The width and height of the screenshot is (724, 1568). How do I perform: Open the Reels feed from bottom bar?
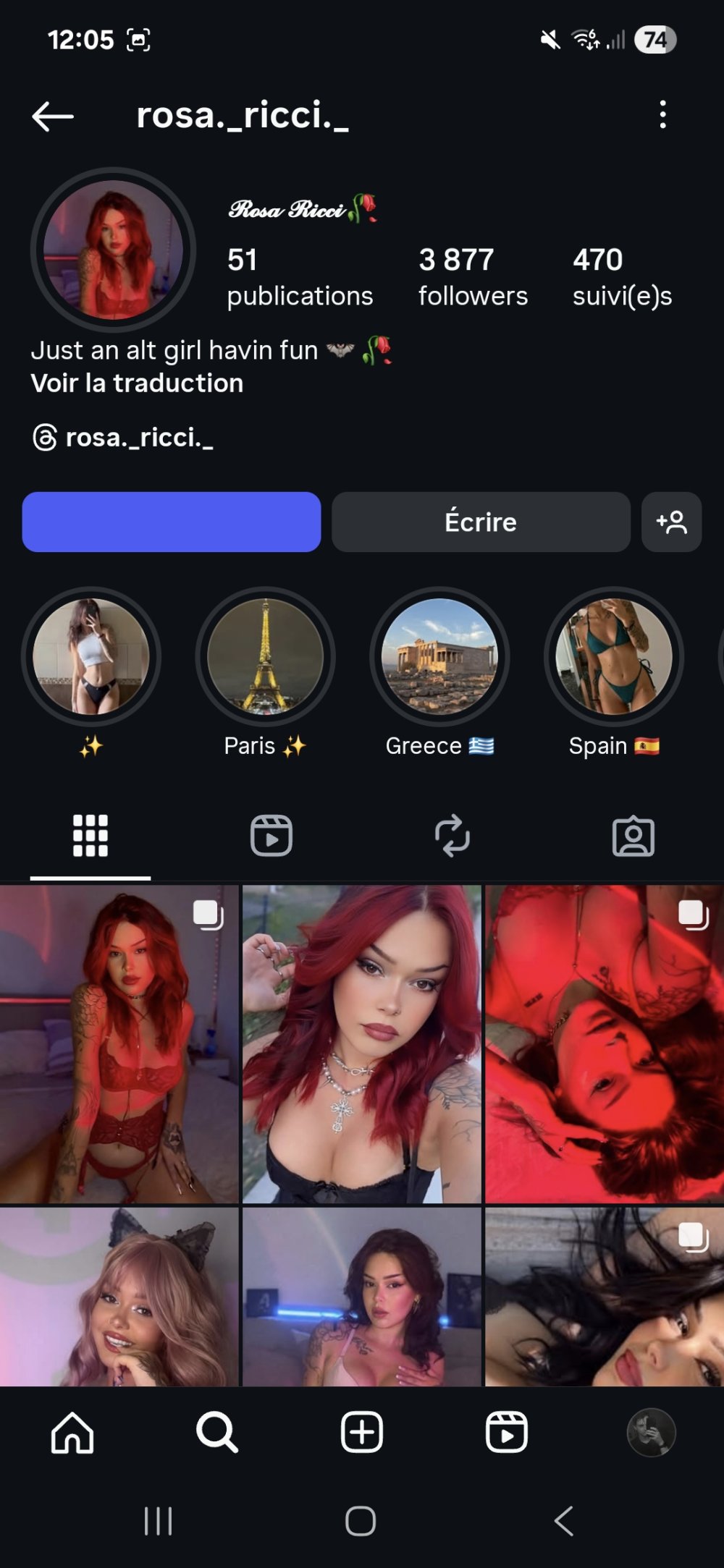[x=507, y=1433]
